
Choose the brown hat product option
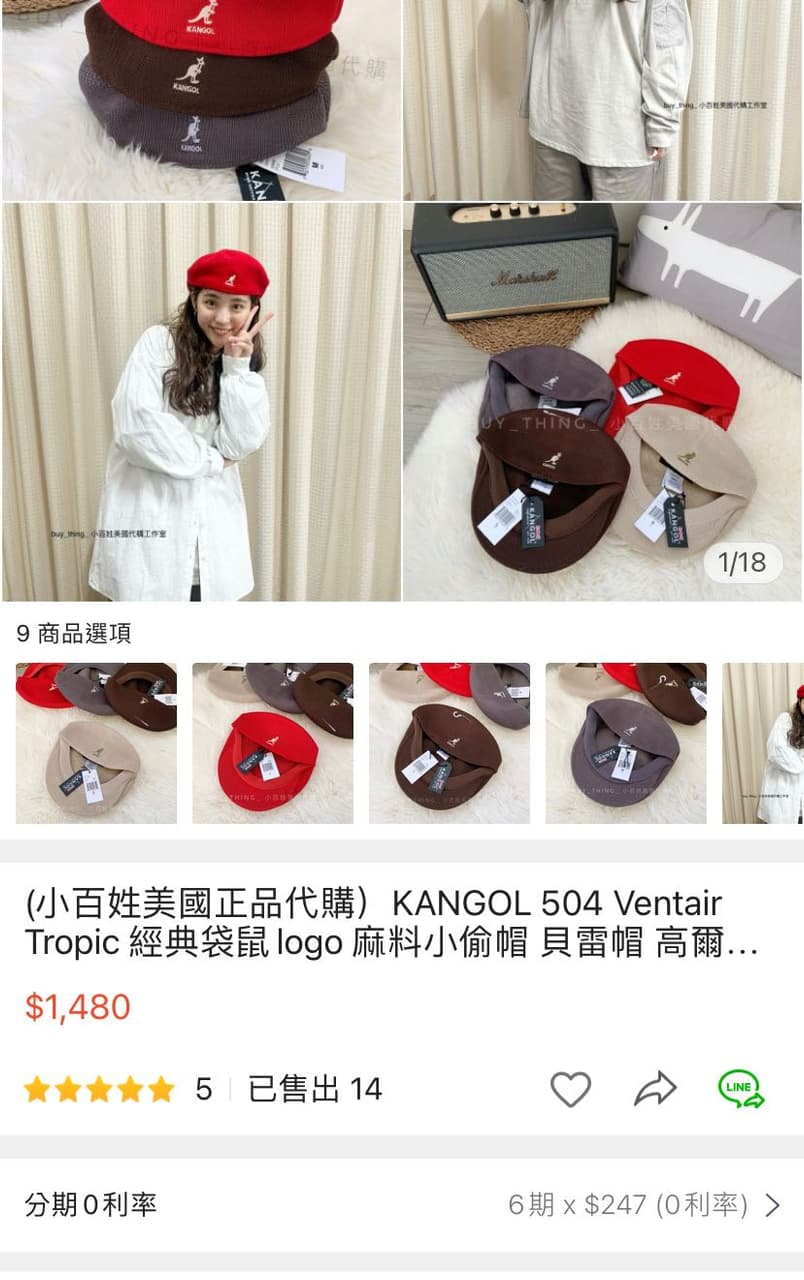449,743
